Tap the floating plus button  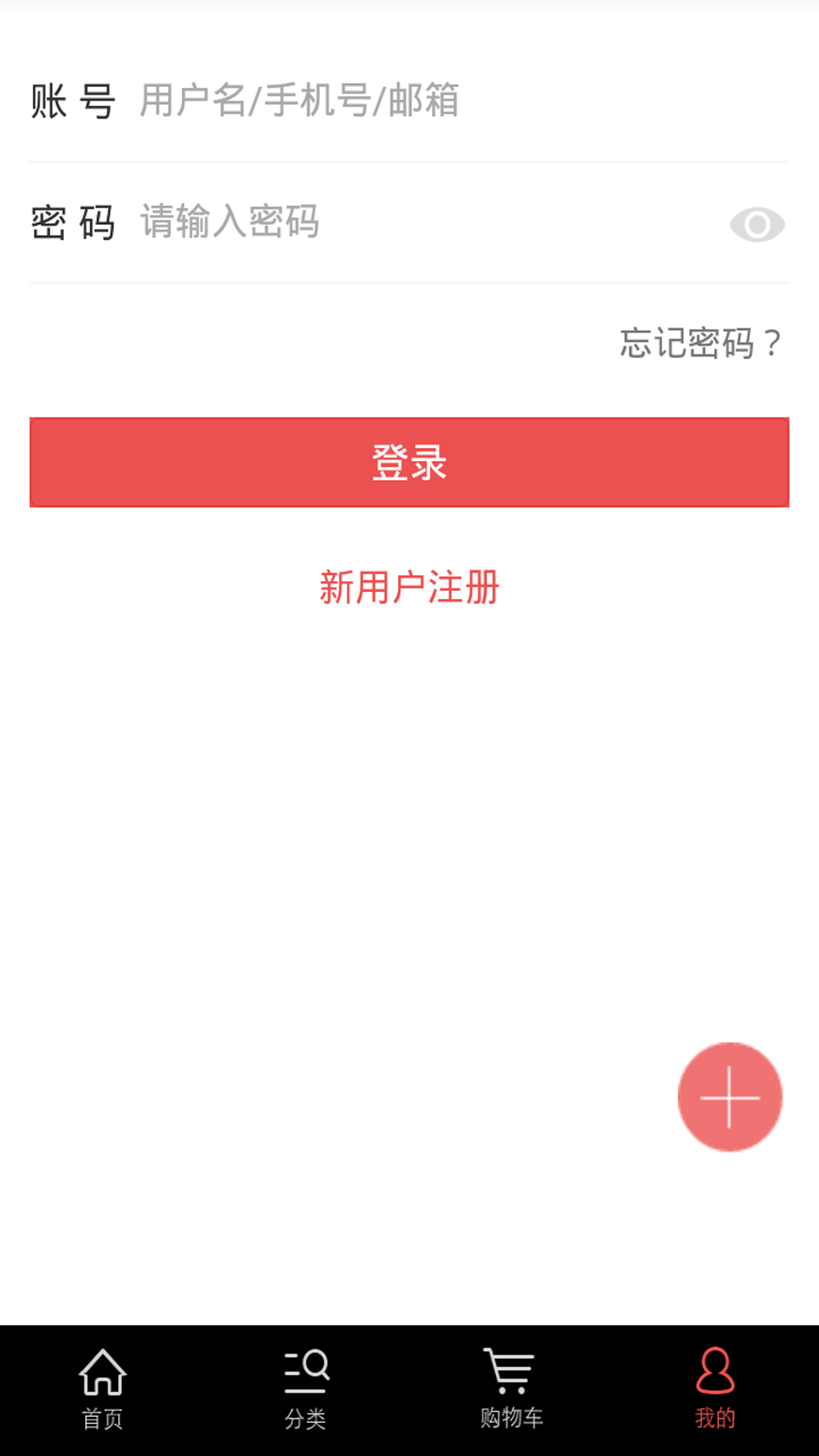click(729, 1097)
